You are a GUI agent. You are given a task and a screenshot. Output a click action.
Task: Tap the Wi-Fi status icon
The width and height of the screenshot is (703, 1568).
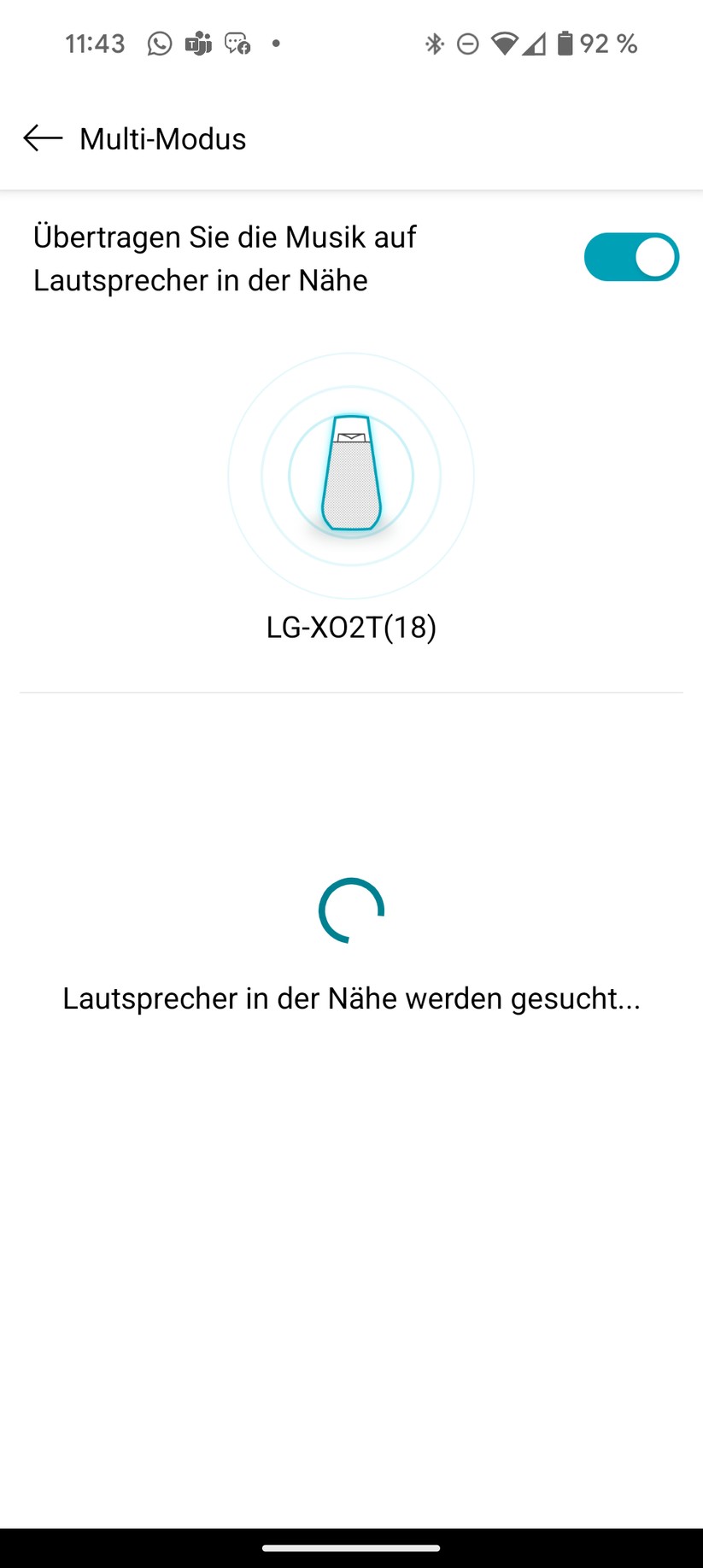(x=504, y=43)
